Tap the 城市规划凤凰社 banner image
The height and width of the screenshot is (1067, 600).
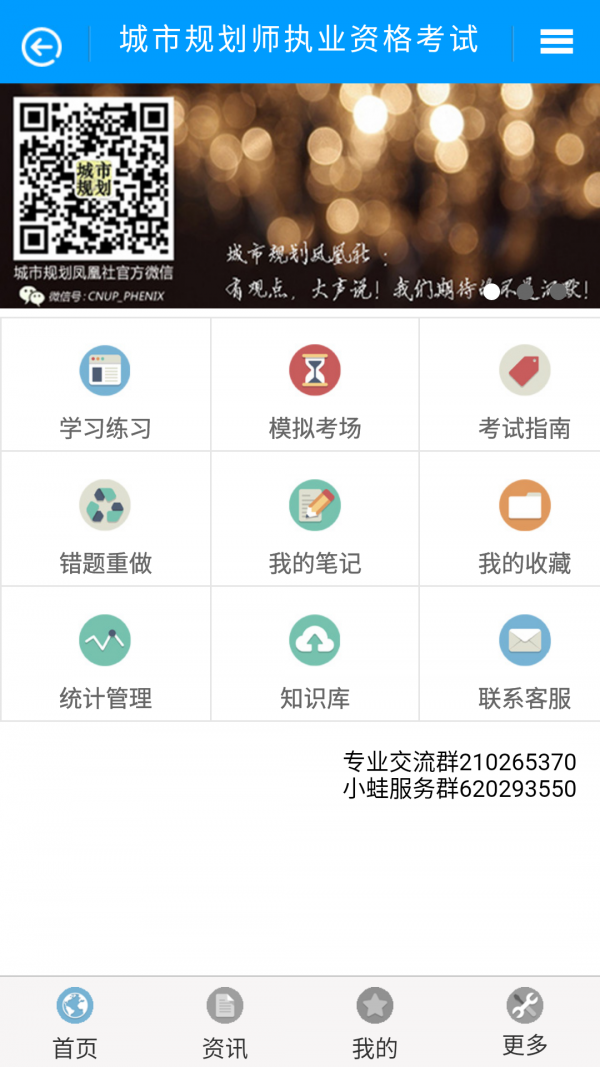[300, 196]
